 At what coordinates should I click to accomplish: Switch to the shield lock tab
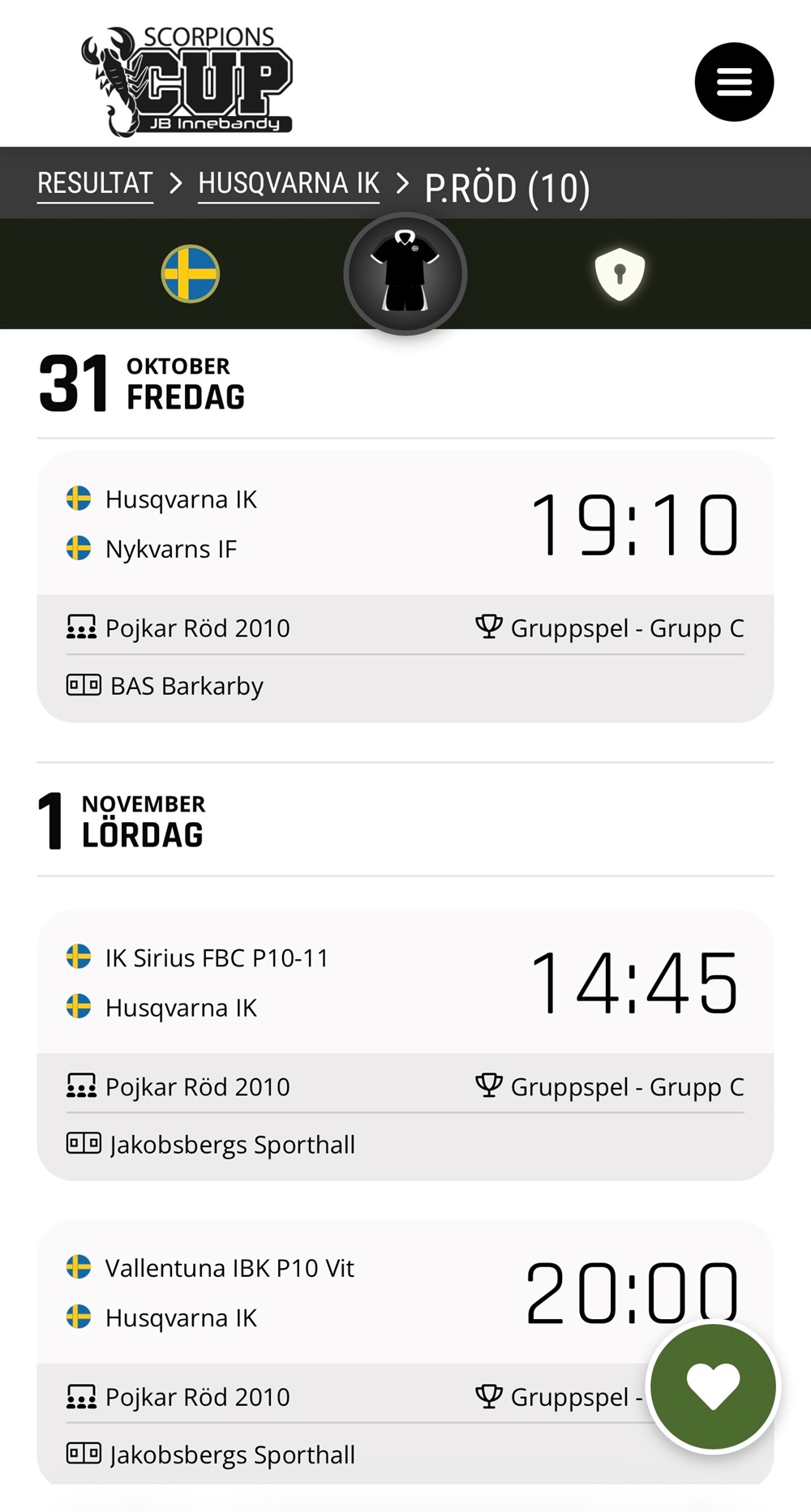click(x=620, y=274)
